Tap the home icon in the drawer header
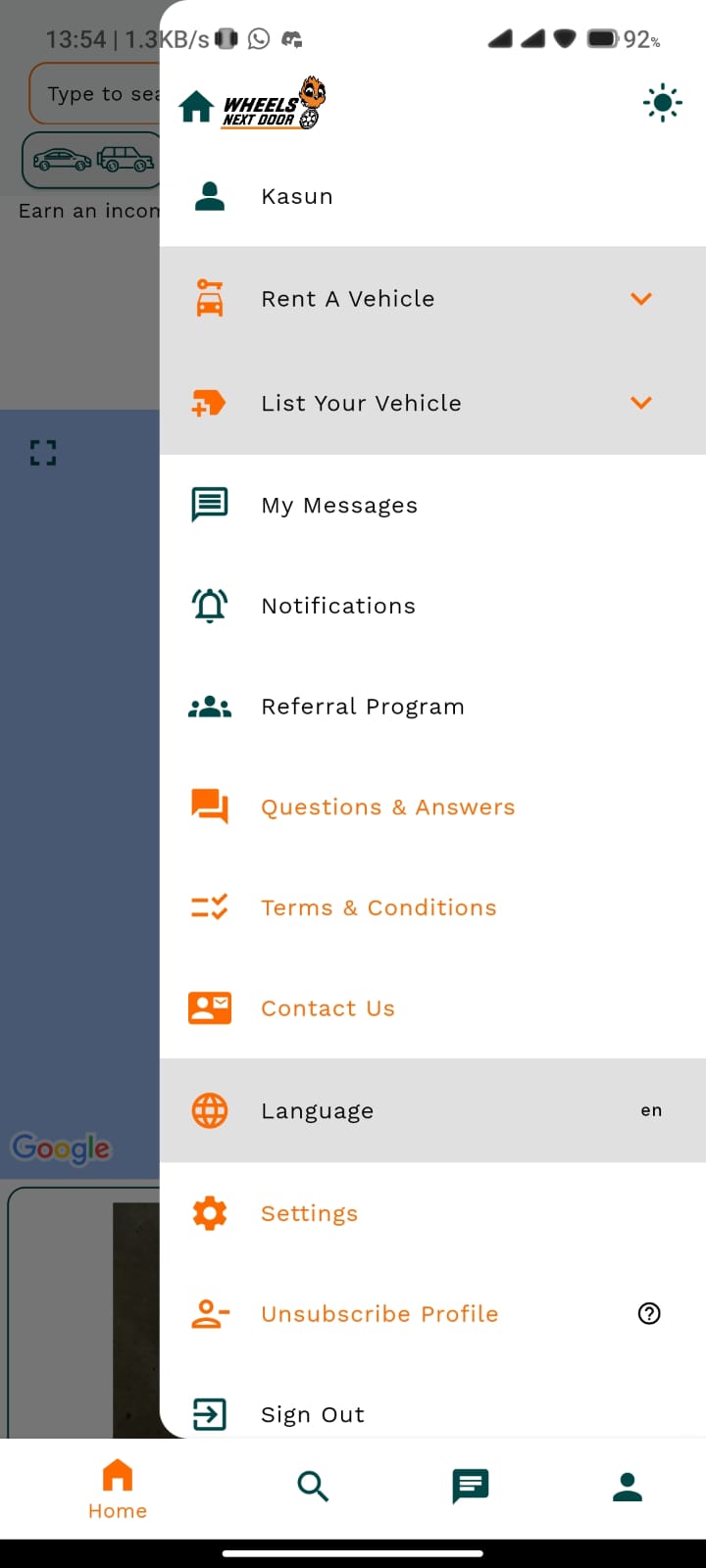Image resolution: width=706 pixels, height=1568 pixels. tap(197, 106)
